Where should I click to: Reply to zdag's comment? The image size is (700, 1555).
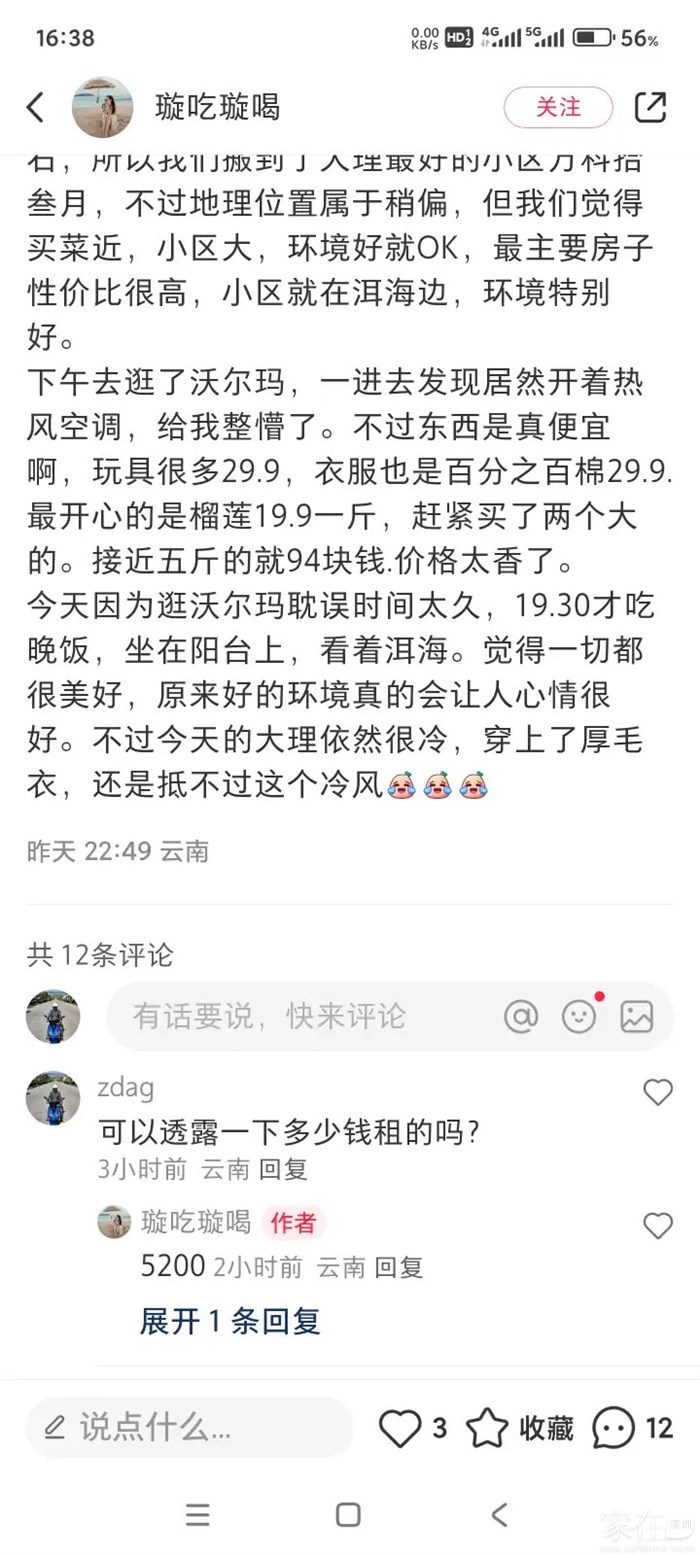[x=283, y=1168]
